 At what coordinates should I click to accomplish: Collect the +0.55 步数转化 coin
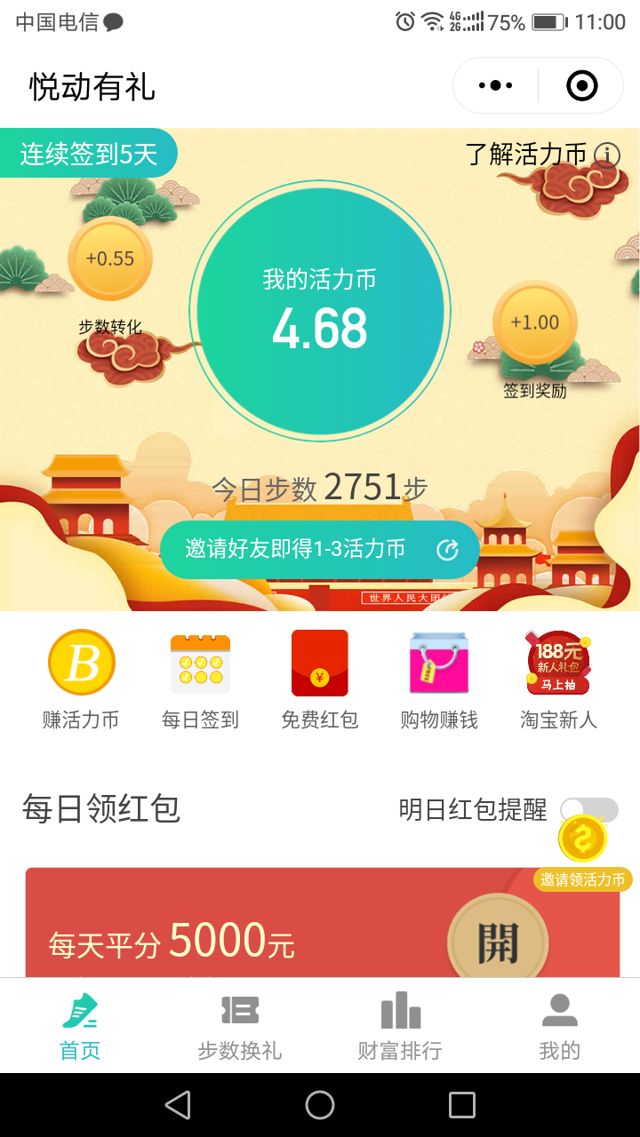pos(110,259)
